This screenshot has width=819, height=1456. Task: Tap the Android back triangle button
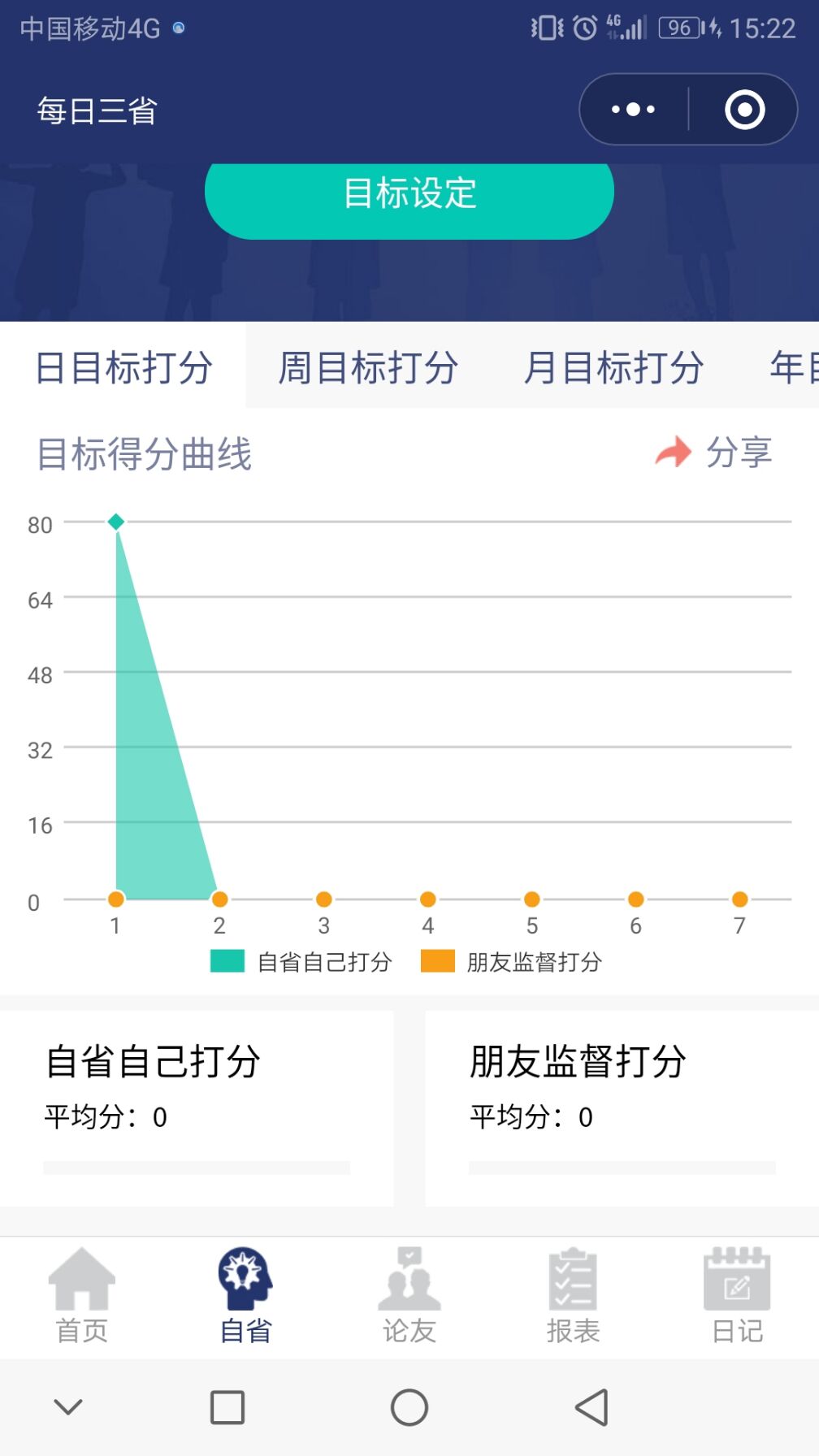click(591, 1407)
